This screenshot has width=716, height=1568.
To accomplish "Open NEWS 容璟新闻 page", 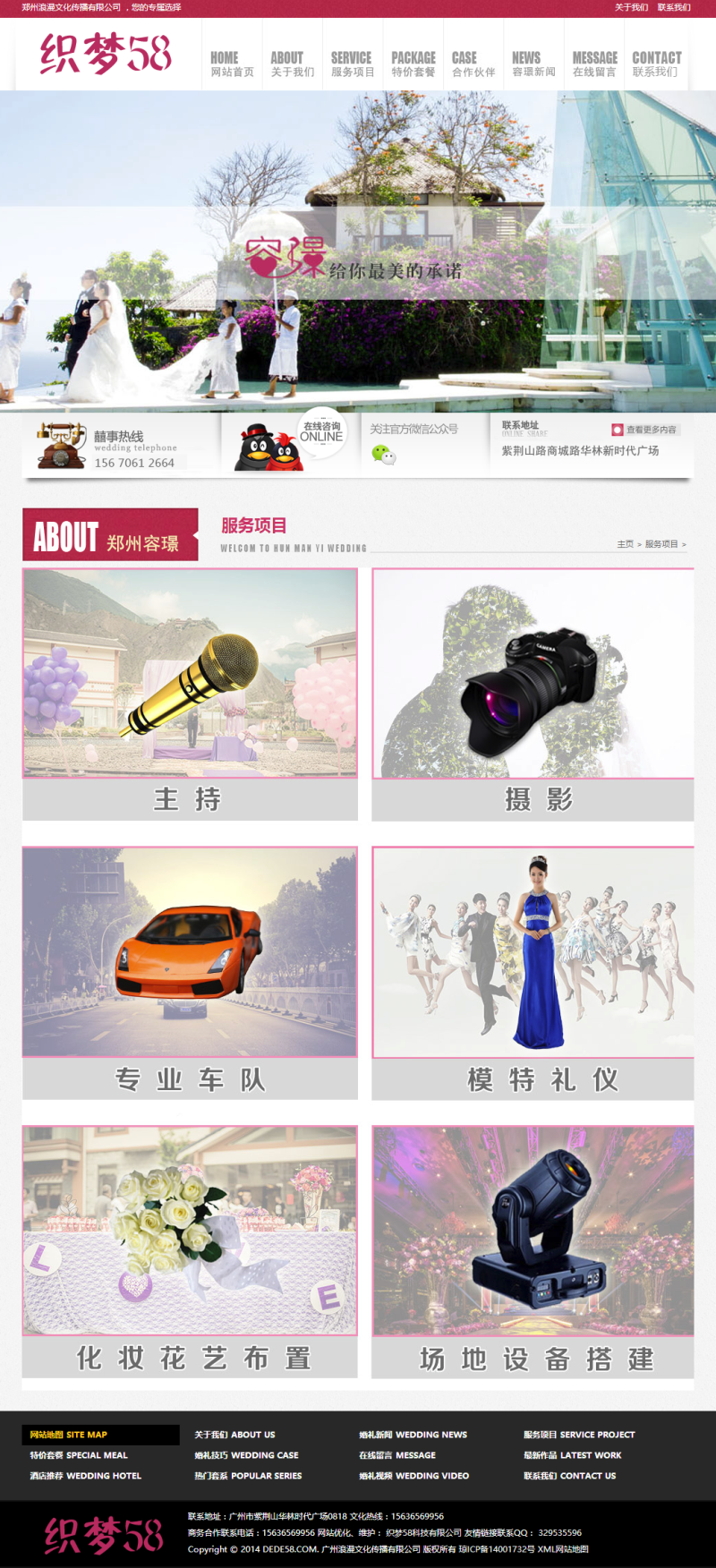I will [533, 64].
